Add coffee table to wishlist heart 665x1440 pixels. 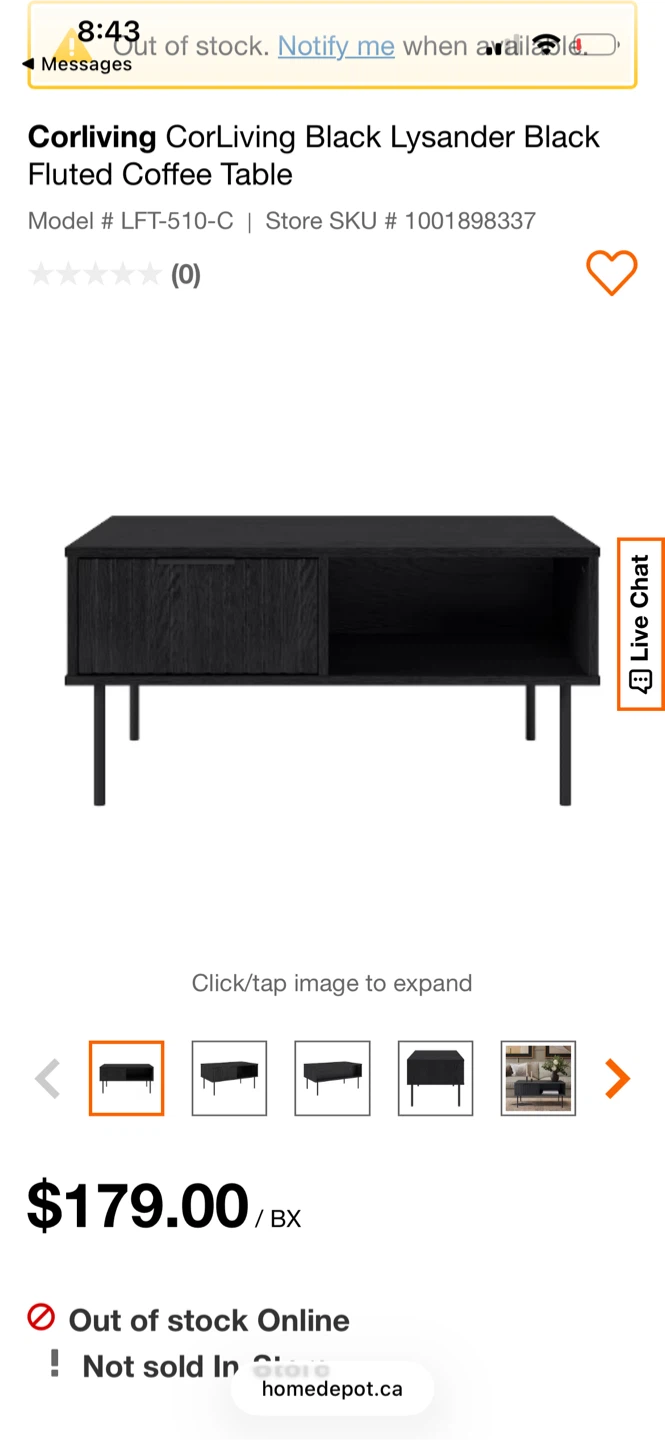[611, 272]
